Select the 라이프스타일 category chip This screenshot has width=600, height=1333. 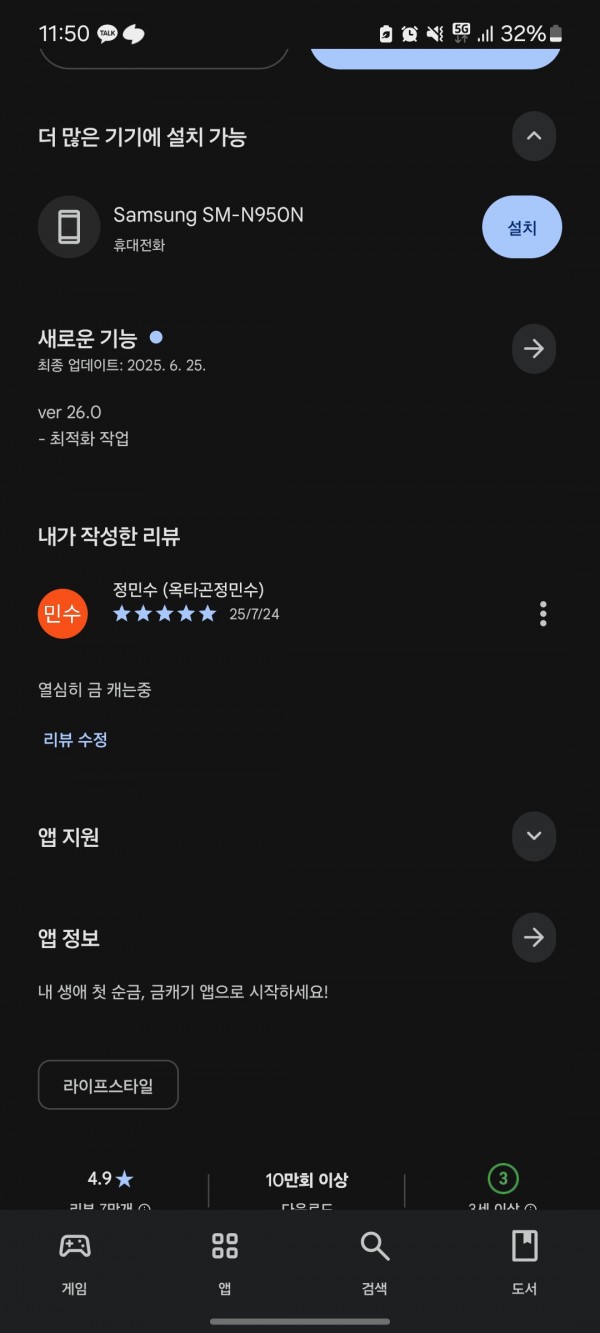tap(108, 1085)
